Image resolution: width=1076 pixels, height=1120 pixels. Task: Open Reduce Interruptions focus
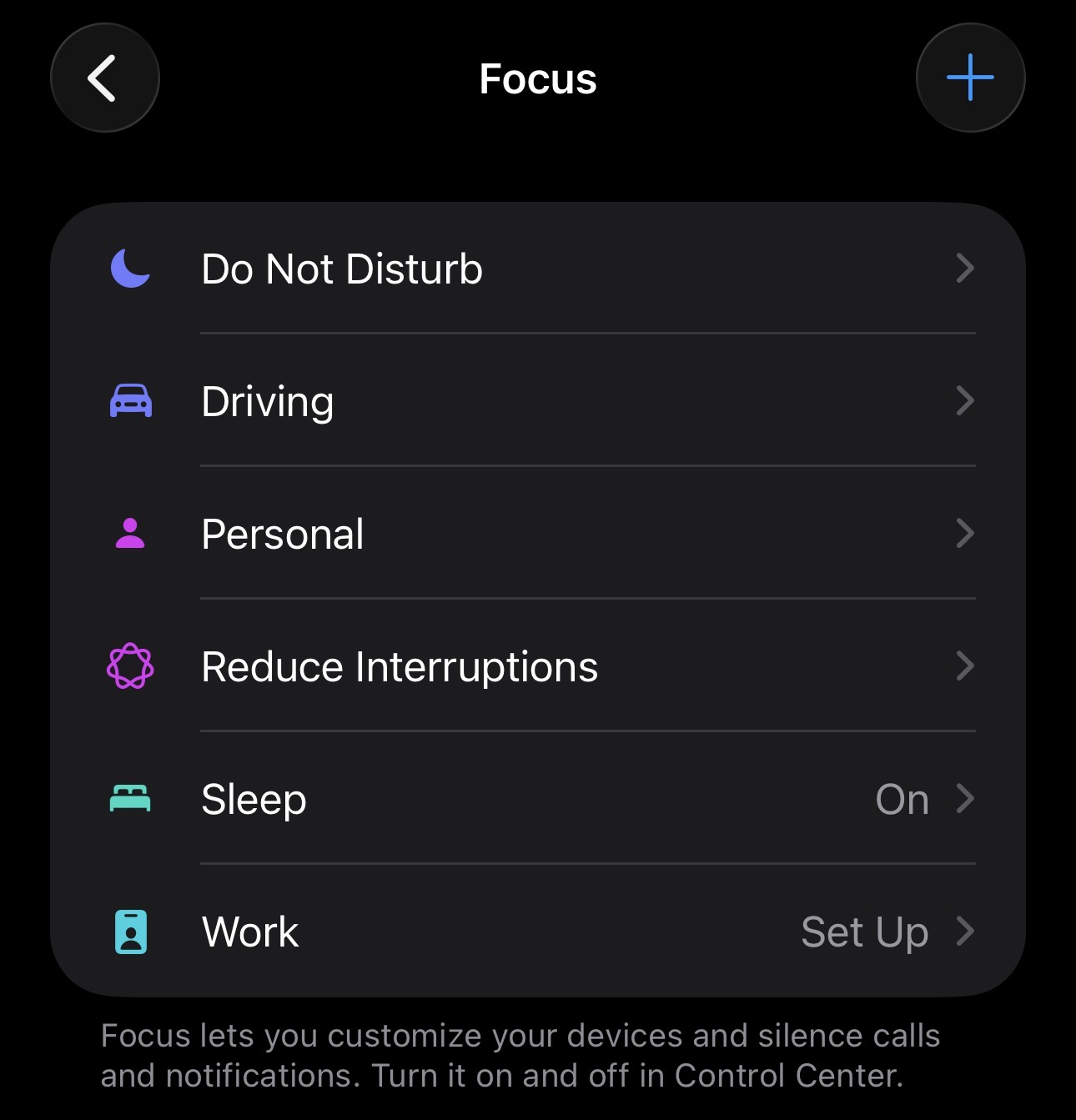[538, 666]
